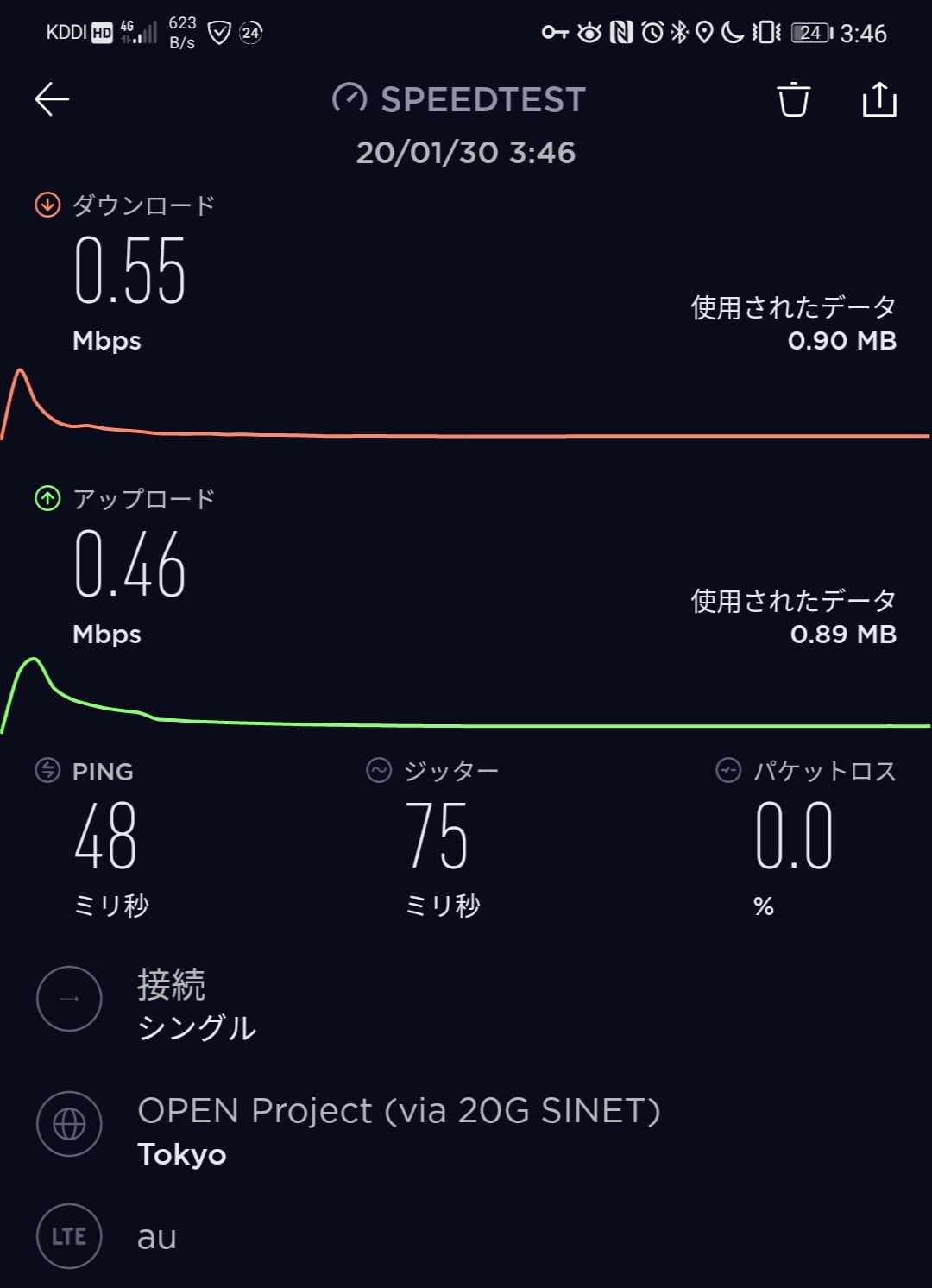Go back using the arrow icon
The image size is (932, 1288).
coord(52,99)
